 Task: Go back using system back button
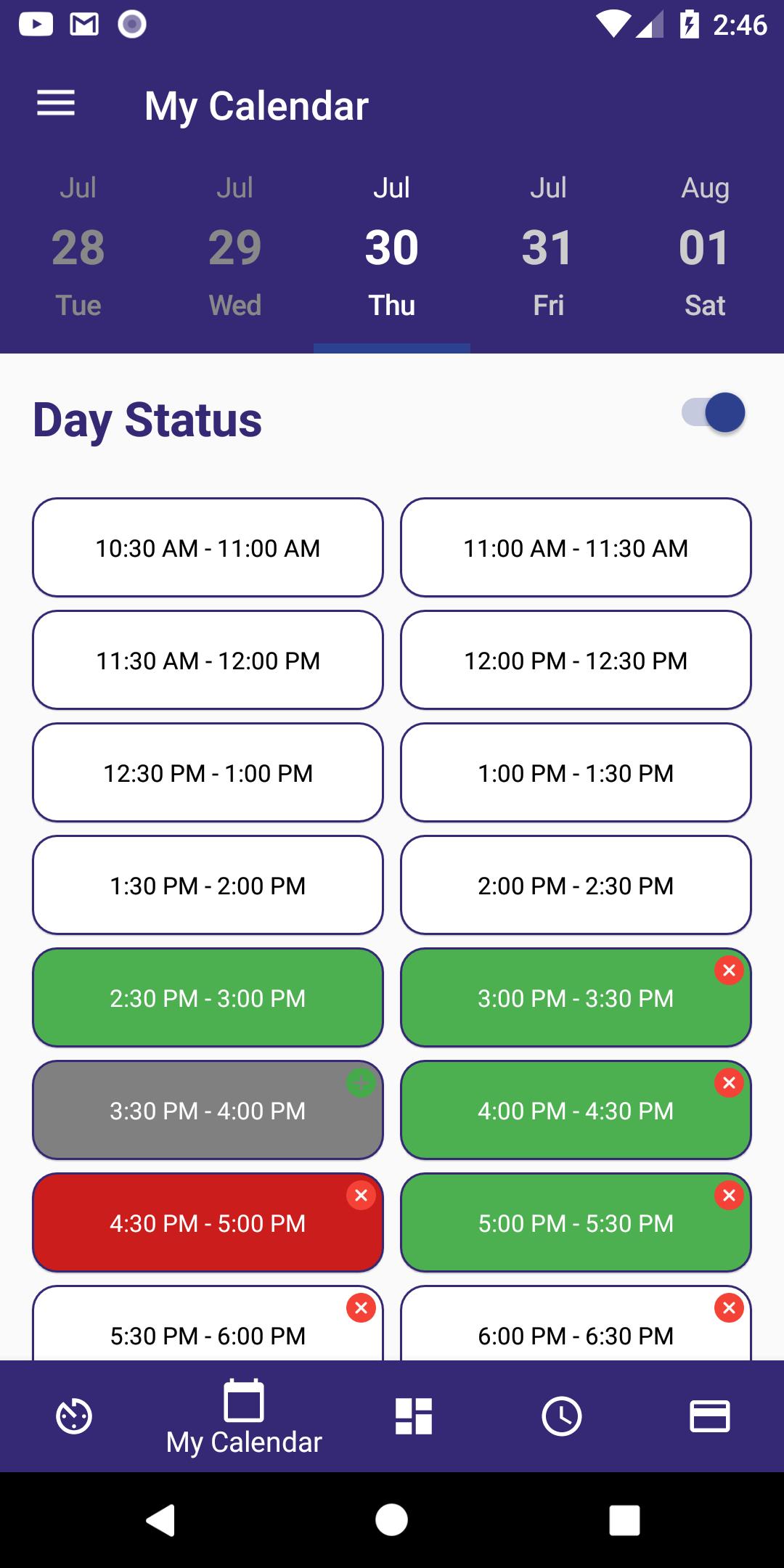[160, 1520]
